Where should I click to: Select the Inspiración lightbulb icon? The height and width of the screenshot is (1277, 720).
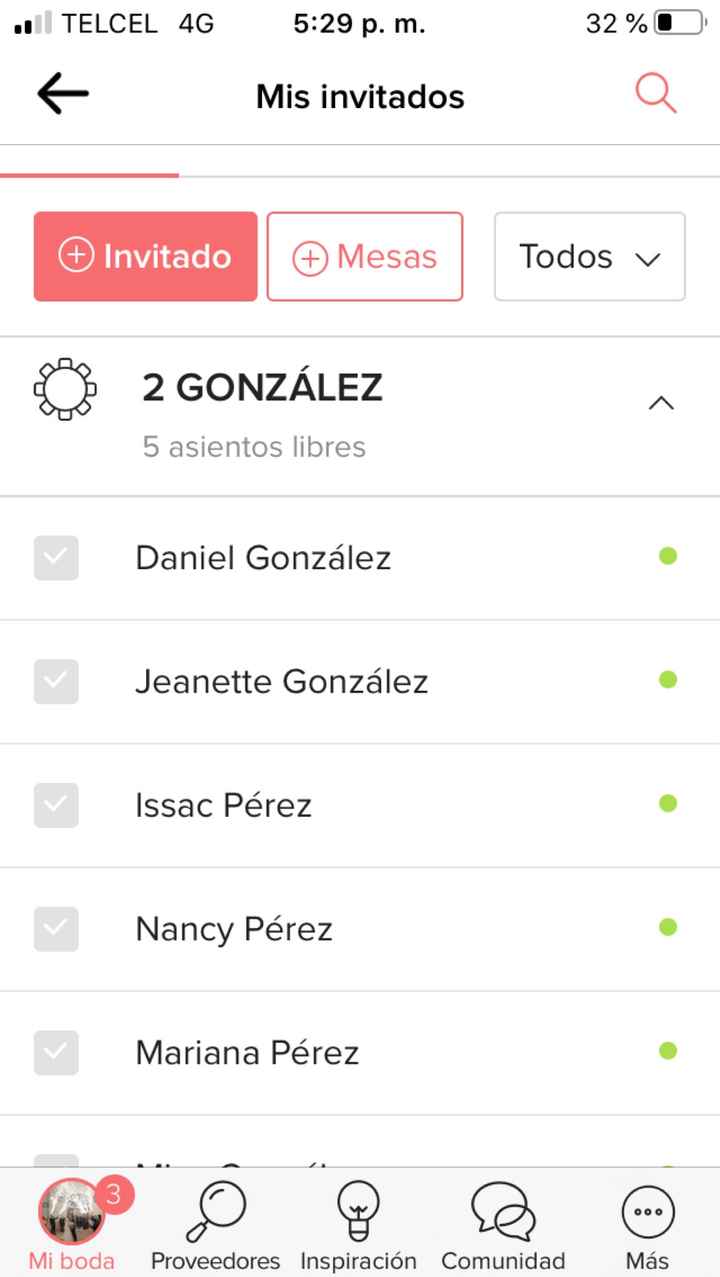(x=359, y=1210)
